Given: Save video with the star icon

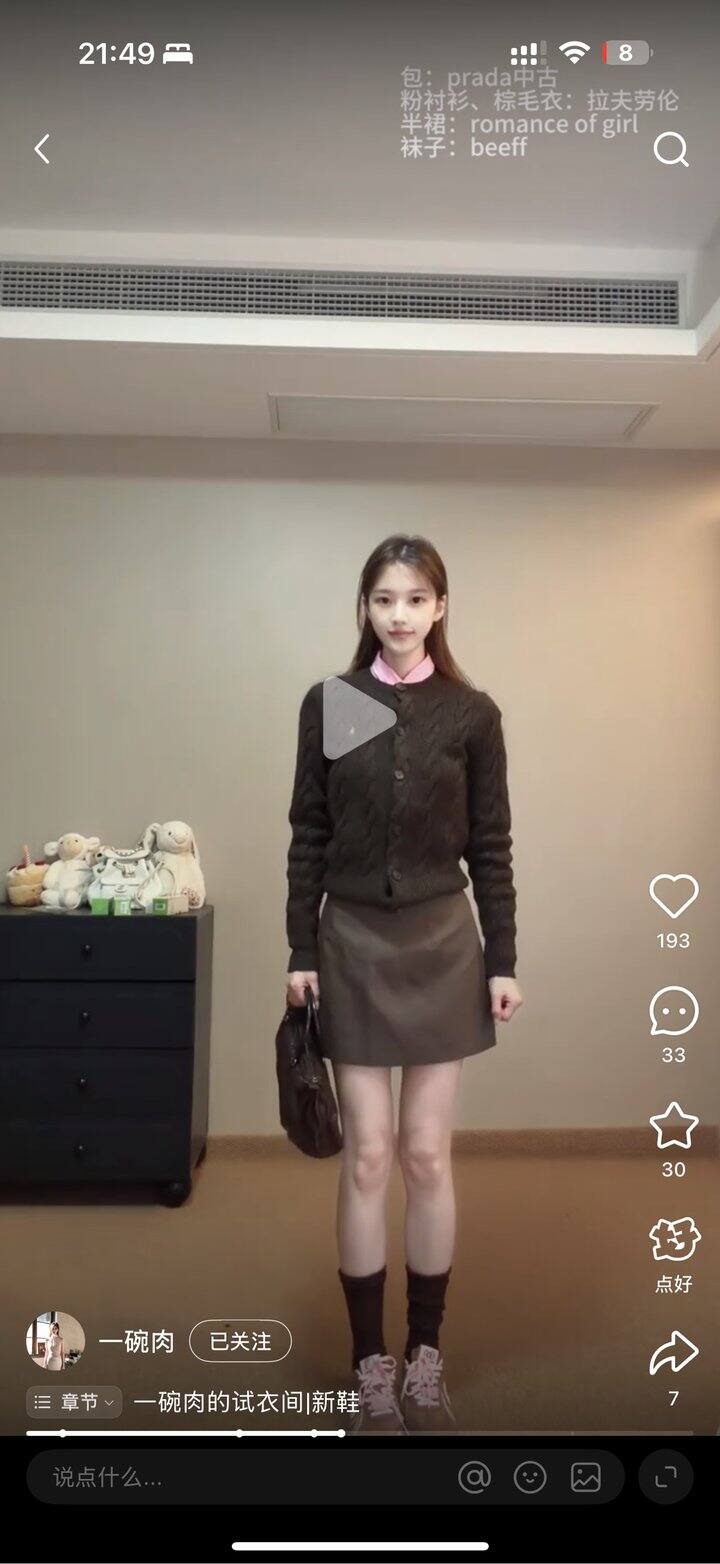Looking at the screenshot, I should (x=673, y=1126).
